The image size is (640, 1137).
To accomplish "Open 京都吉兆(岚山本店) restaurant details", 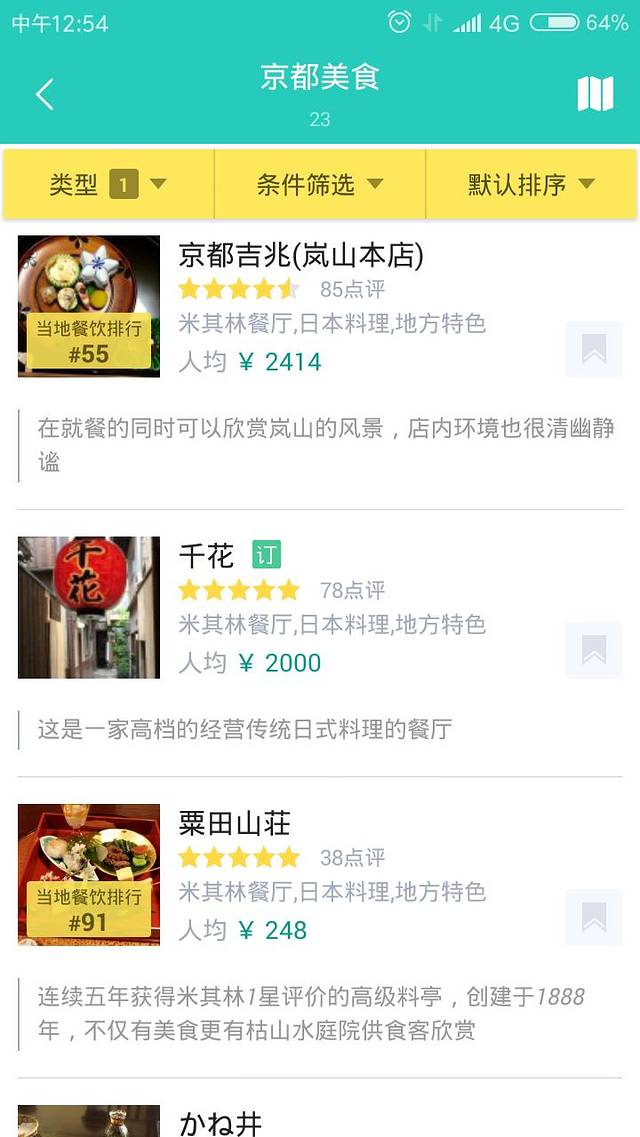I will tap(300, 256).
